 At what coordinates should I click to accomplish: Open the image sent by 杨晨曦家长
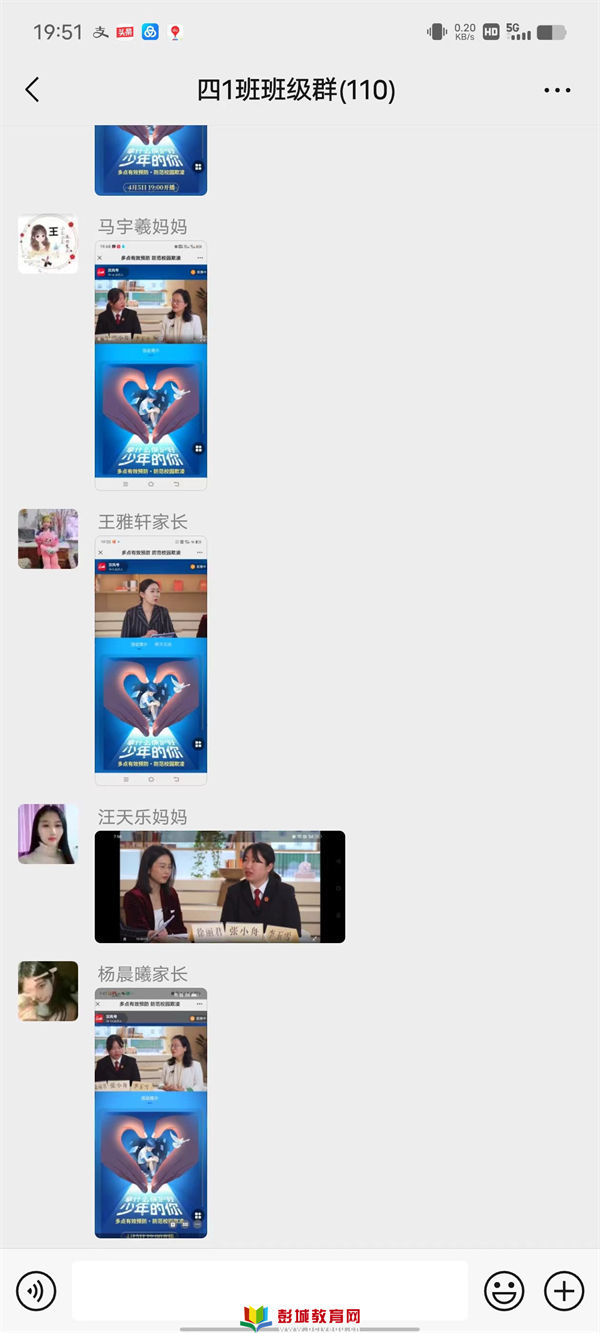point(151,1113)
